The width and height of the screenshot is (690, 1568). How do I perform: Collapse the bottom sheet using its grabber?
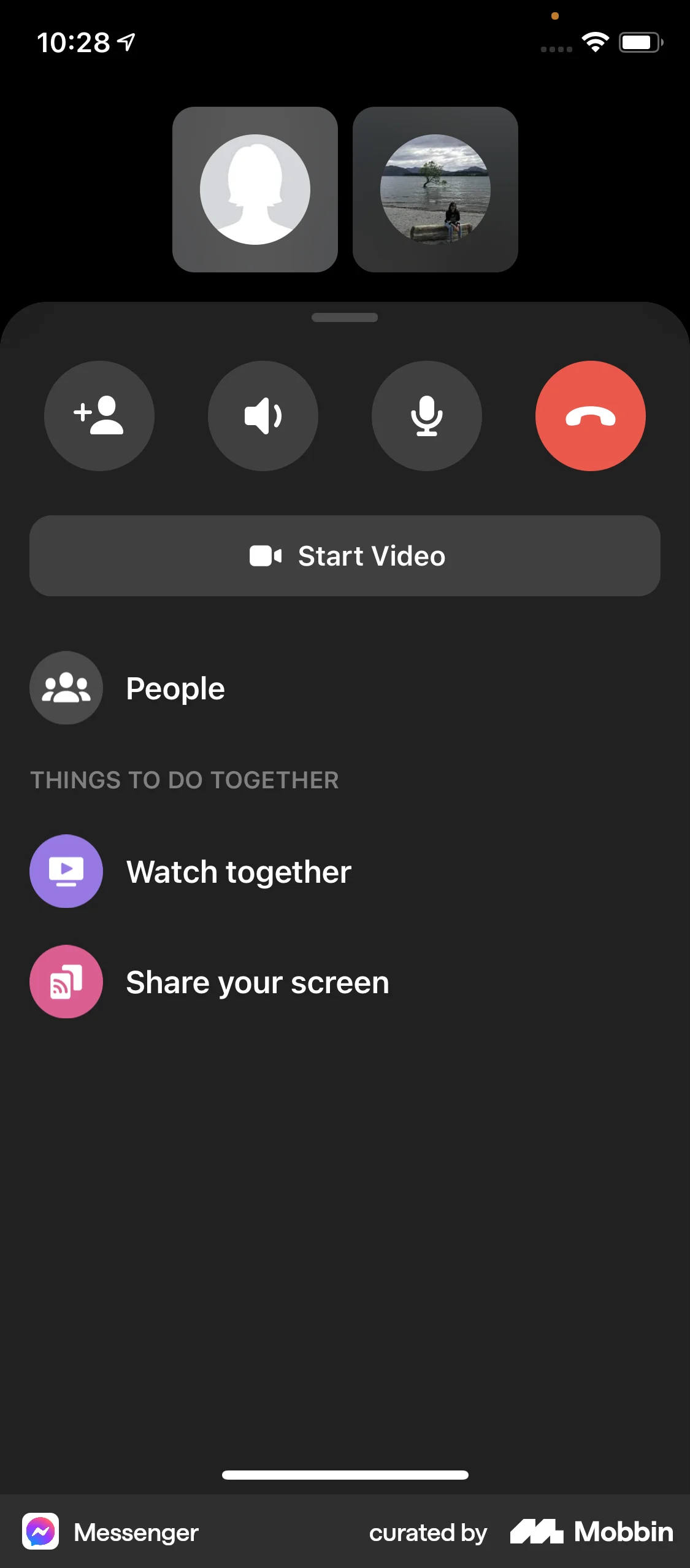[x=345, y=317]
